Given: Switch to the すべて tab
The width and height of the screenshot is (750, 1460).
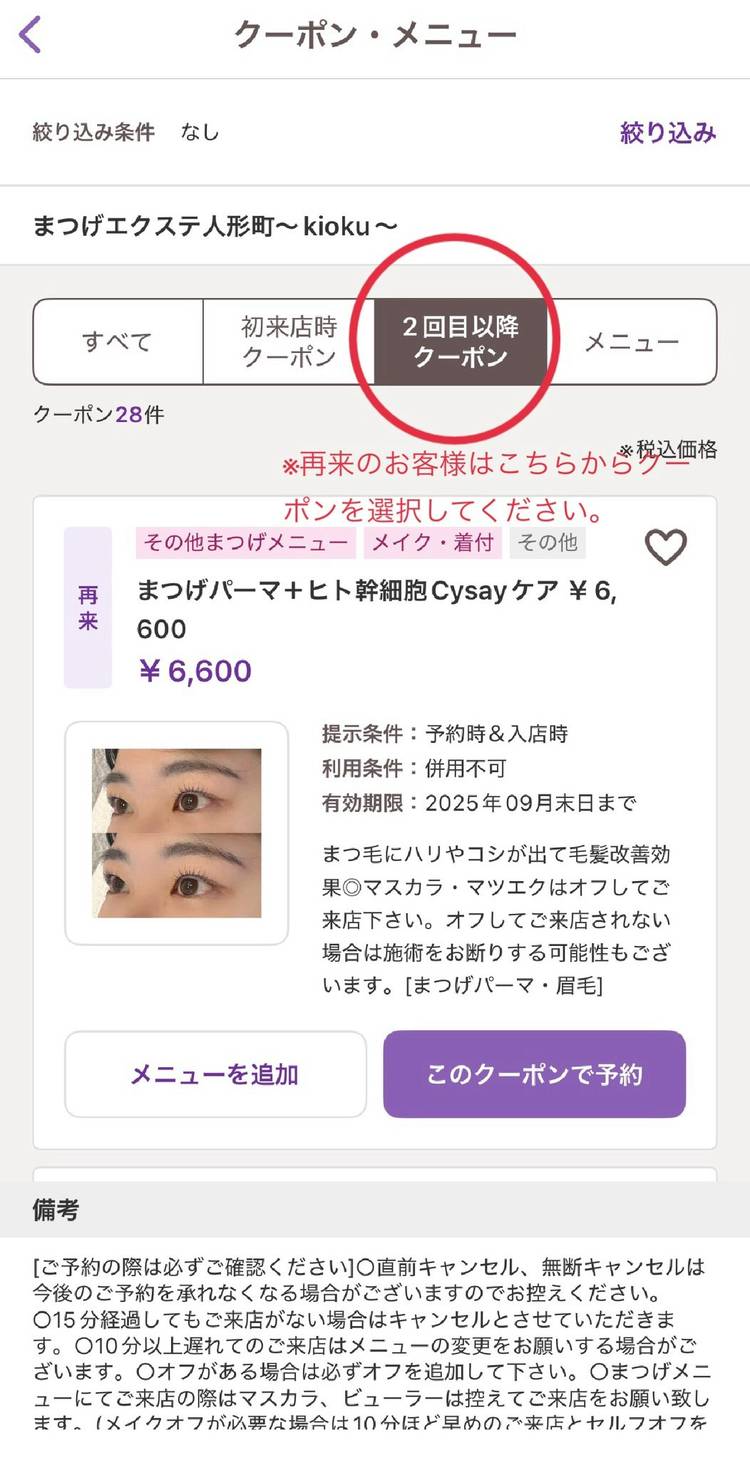Looking at the screenshot, I should [118, 342].
